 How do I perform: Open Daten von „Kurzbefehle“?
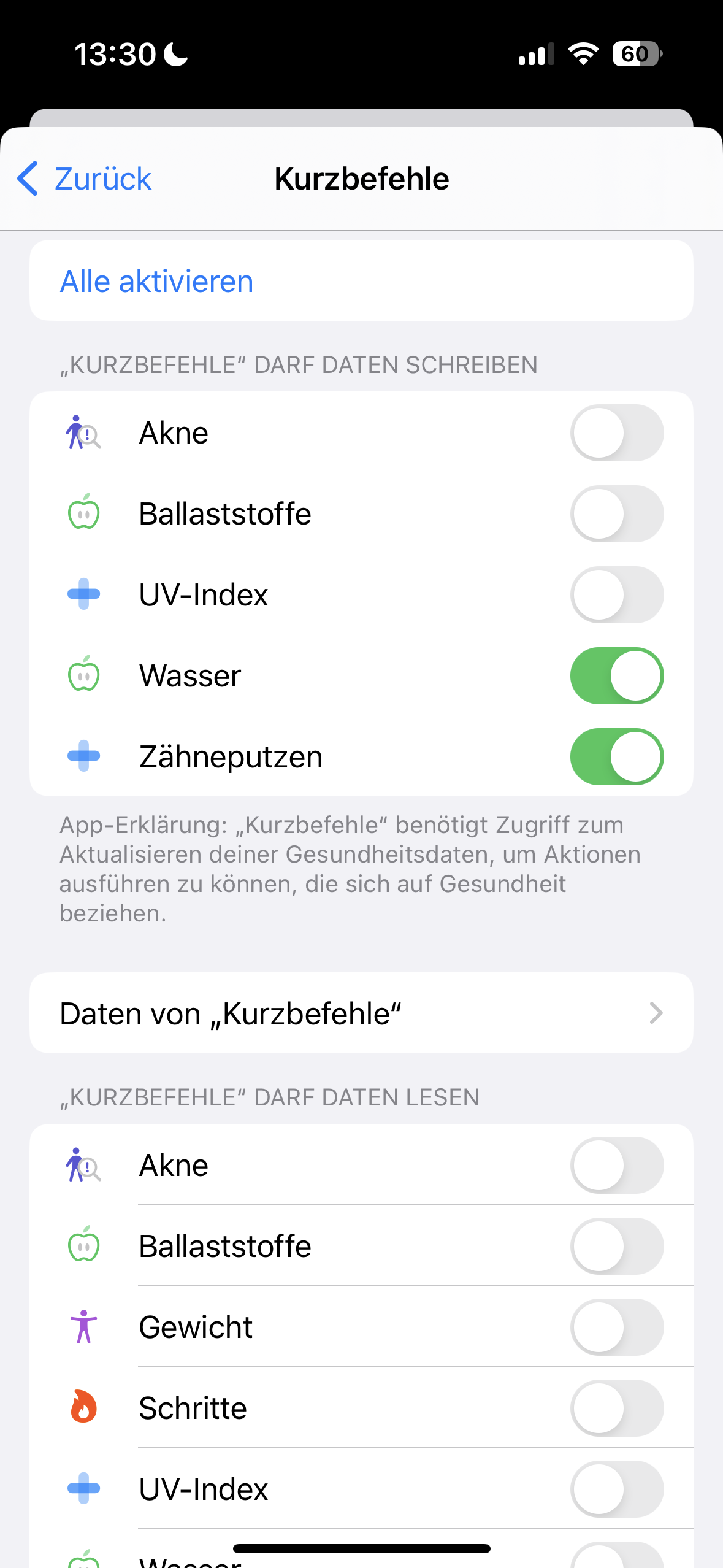(x=361, y=1013)
